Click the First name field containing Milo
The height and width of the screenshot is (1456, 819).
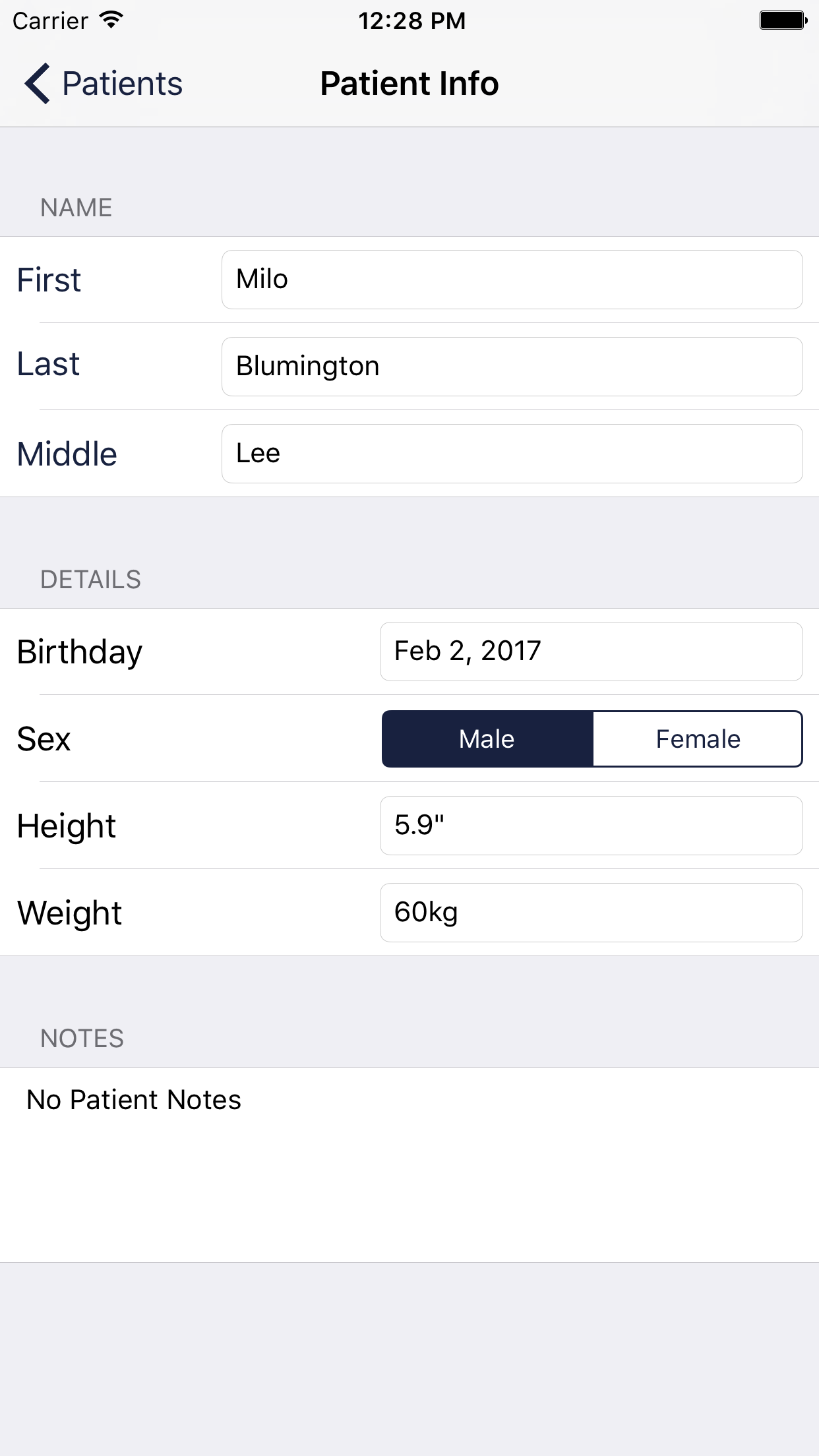click(x=511, y=279)
